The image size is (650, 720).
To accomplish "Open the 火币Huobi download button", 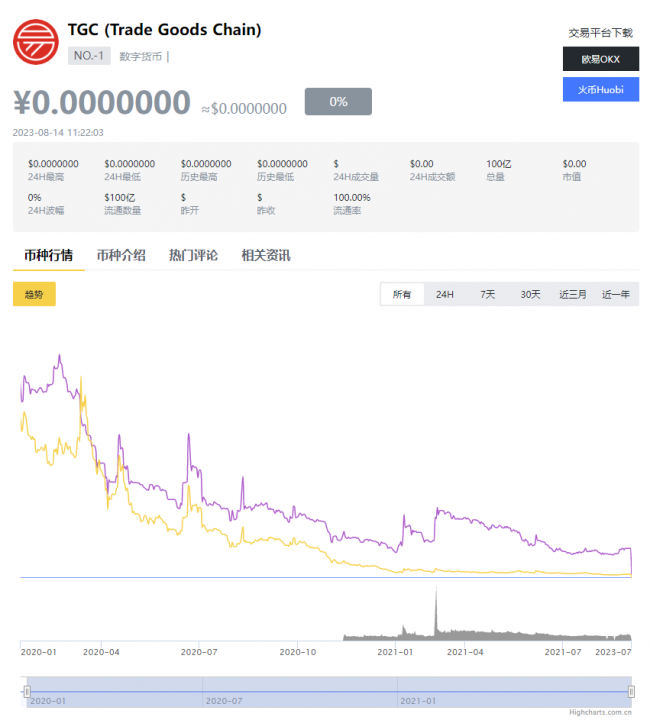I will (600, 89).
